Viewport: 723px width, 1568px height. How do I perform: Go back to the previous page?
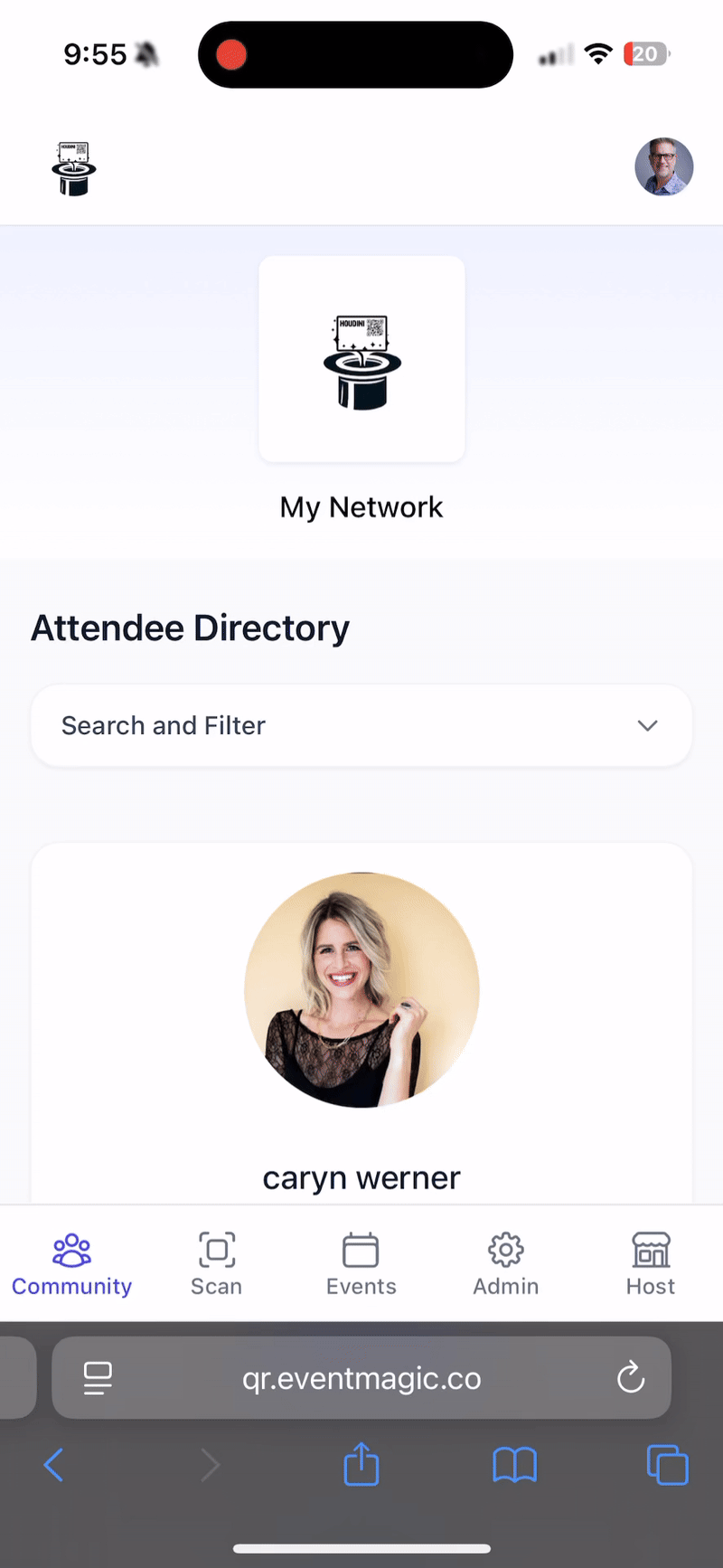pyautogui.click(x=54, y=1464)
